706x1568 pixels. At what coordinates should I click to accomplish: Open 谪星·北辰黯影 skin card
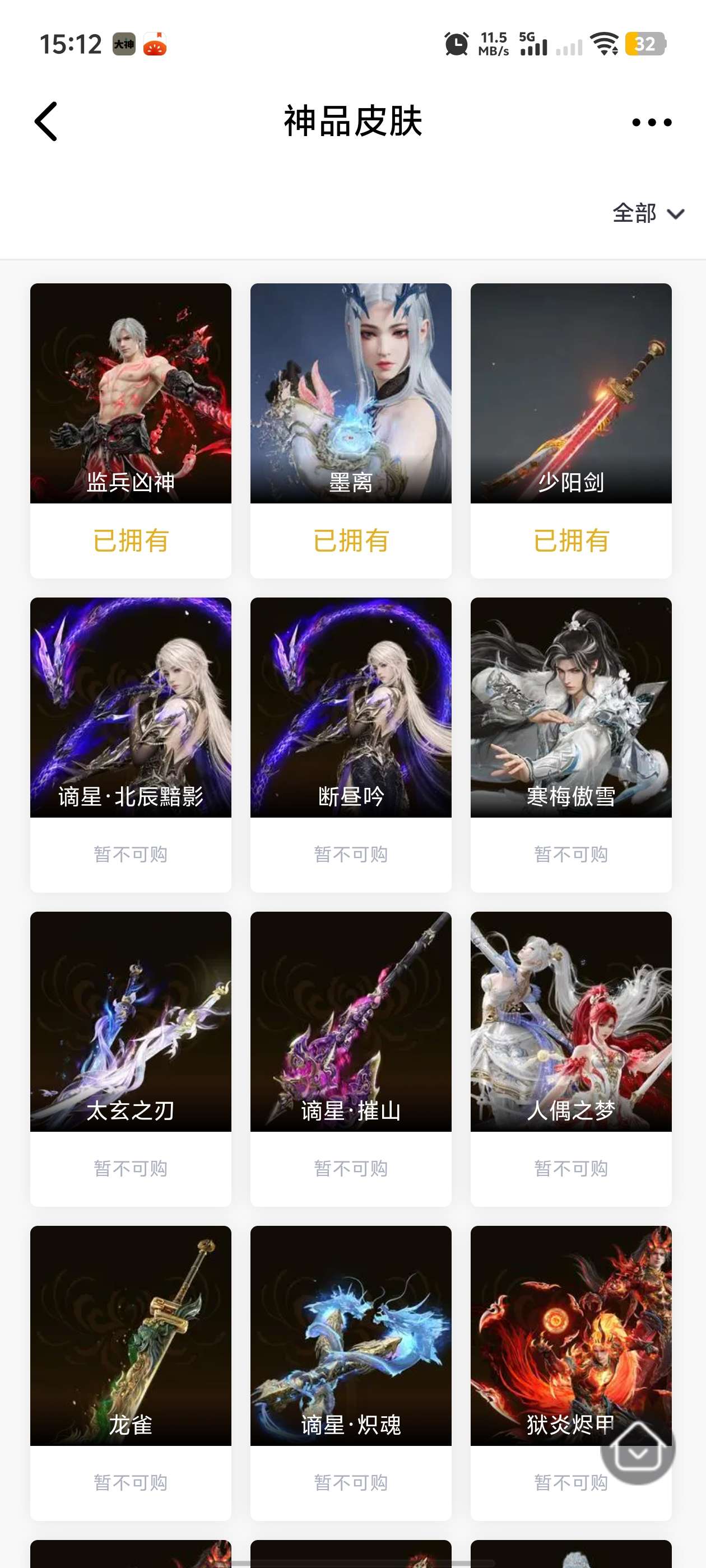131,707
